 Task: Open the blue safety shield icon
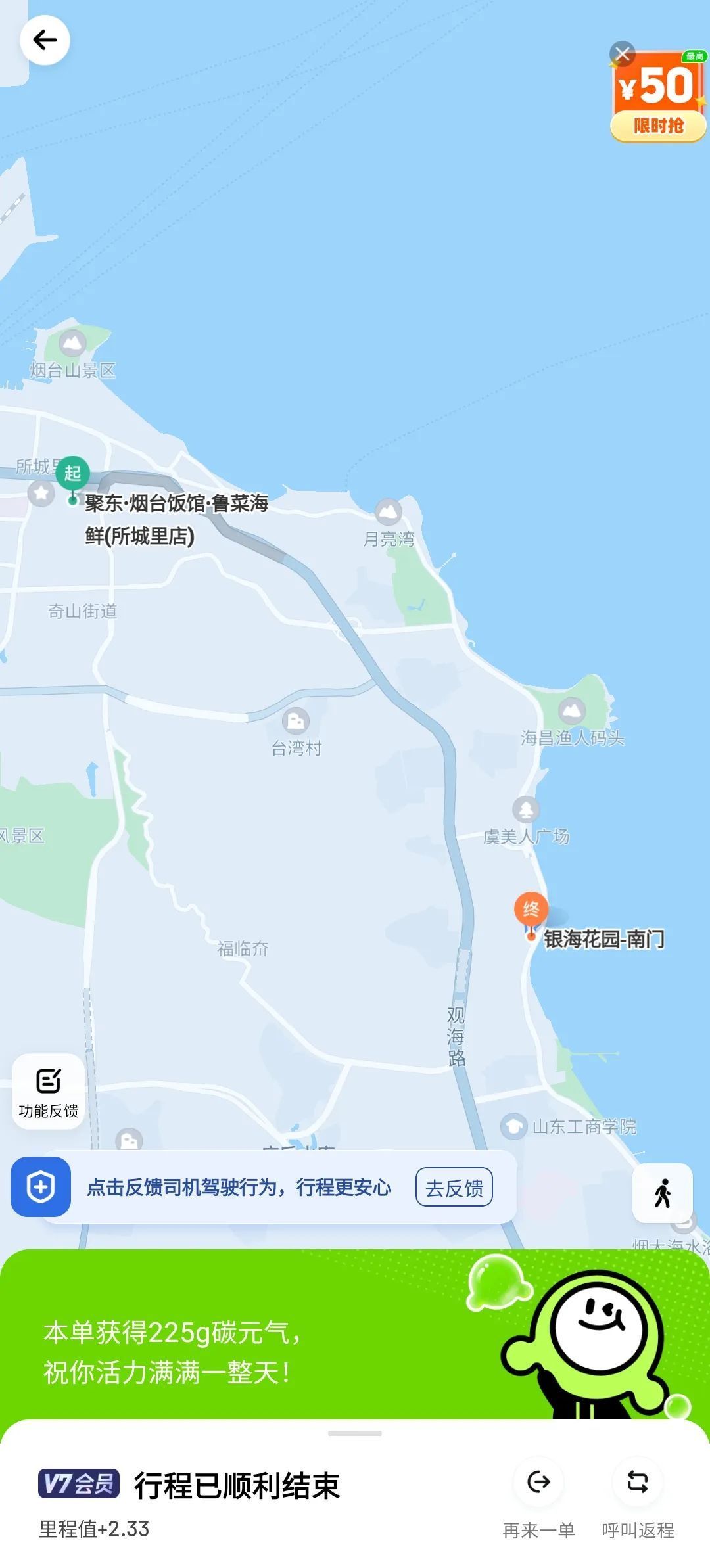[x=41, y=1187]
